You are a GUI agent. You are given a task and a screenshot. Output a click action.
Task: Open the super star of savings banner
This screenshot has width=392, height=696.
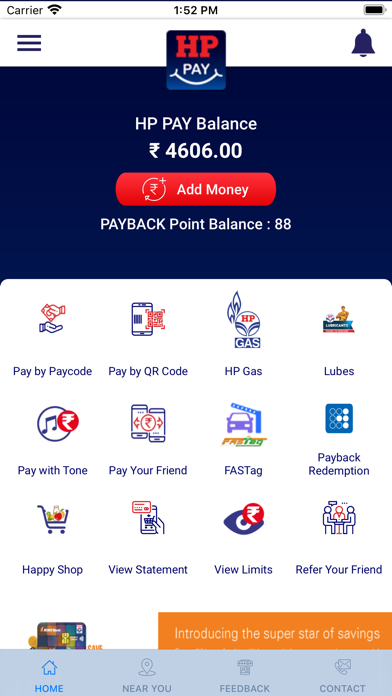pyautogui.click(x=275, y=631)
